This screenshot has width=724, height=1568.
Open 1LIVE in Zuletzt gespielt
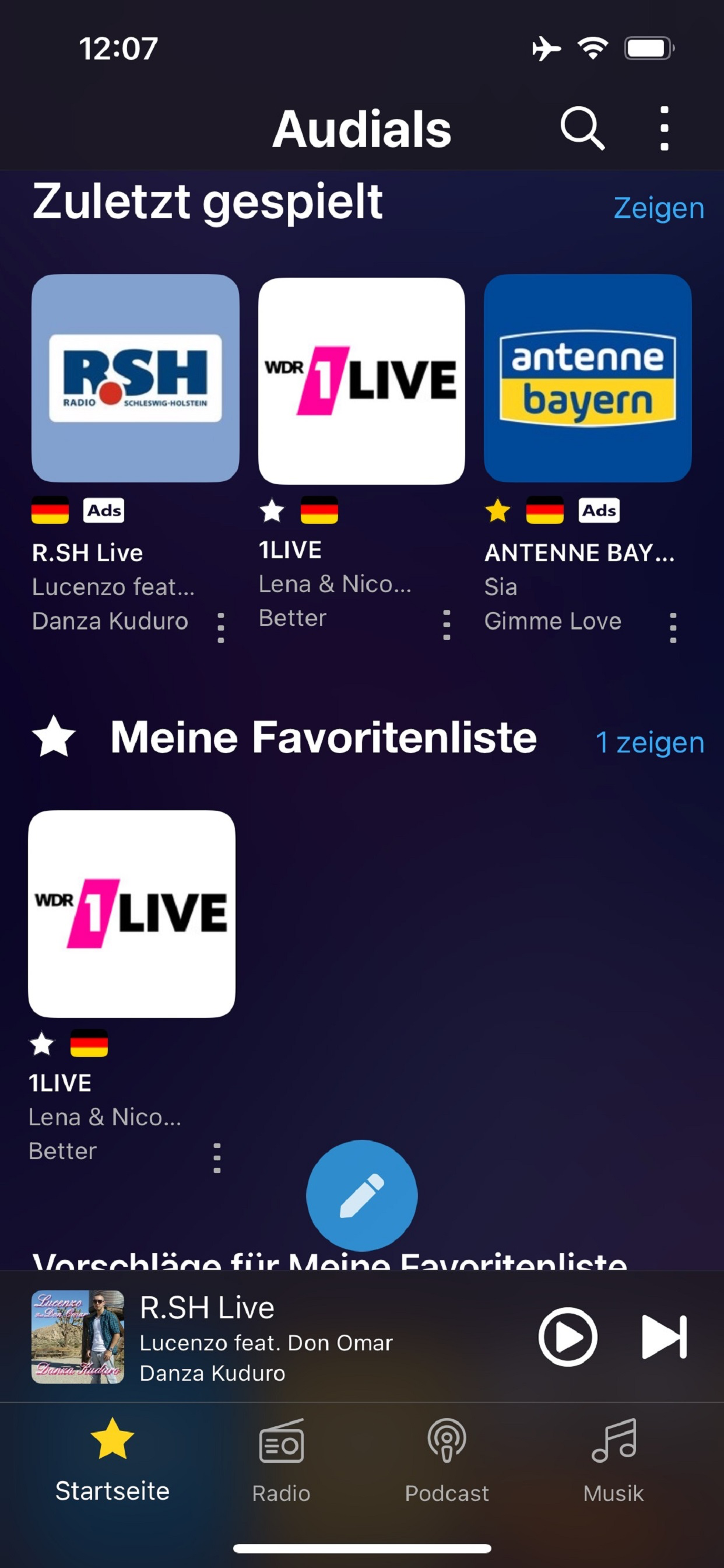coord(361,381)
